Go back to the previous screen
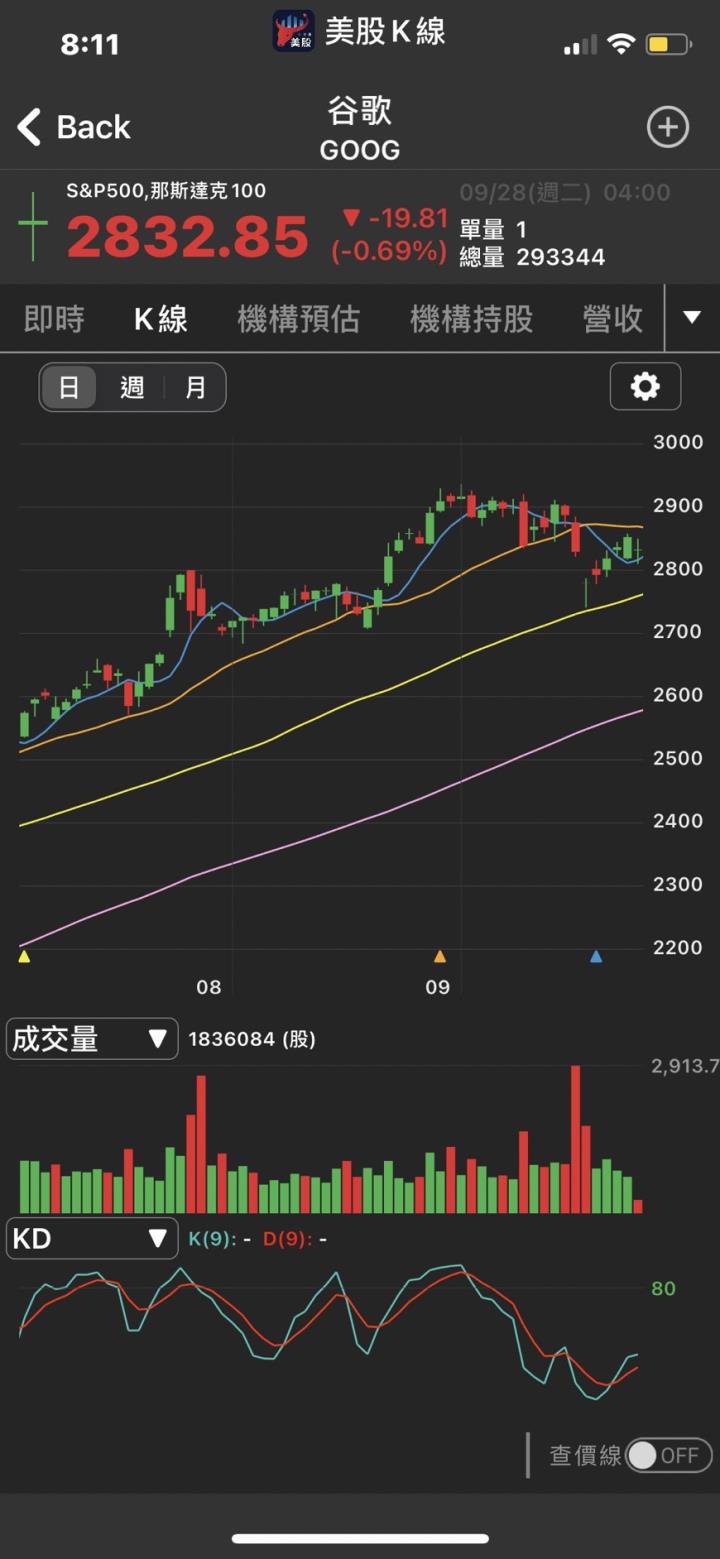Image resolution: width=720 pixels, height=1559 pixels. tap(74, 128)
